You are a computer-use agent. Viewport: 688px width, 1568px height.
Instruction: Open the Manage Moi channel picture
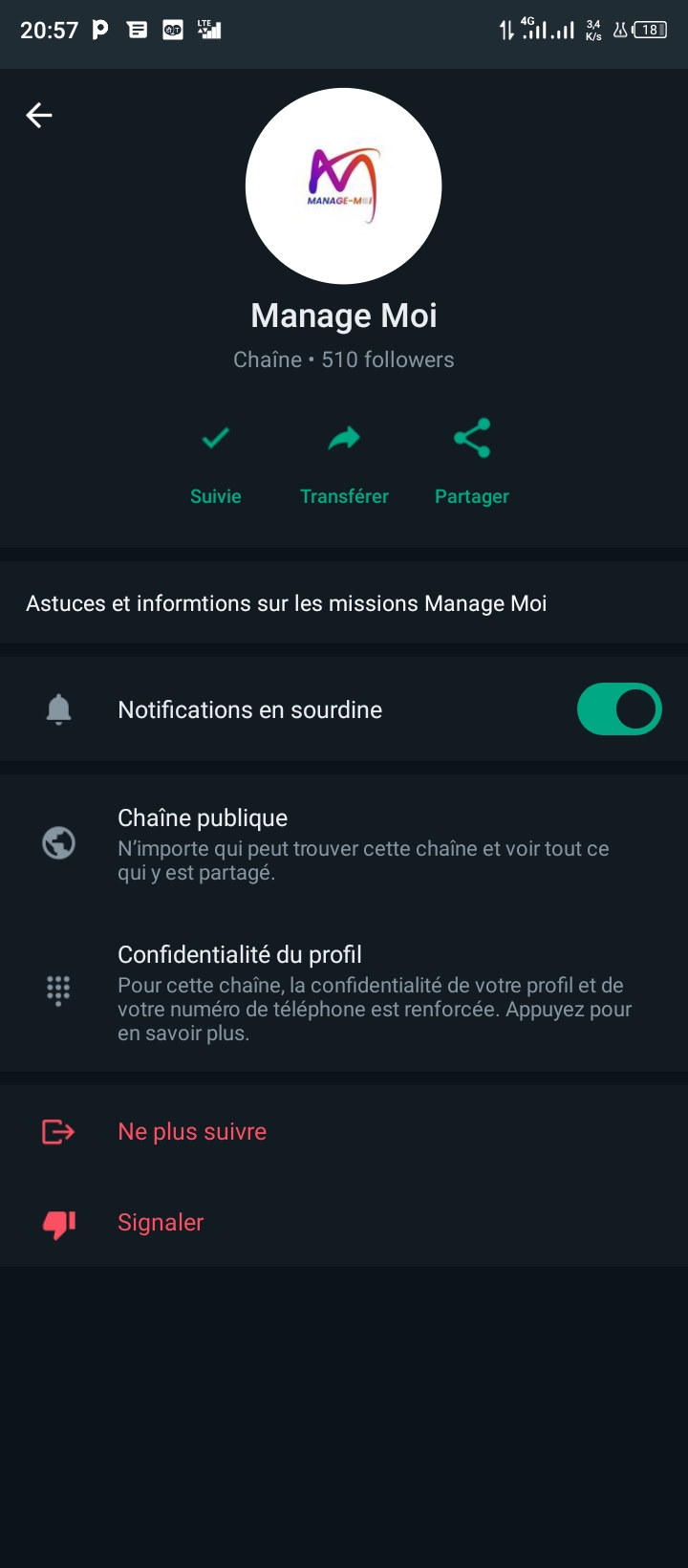(x=344, y=186)
